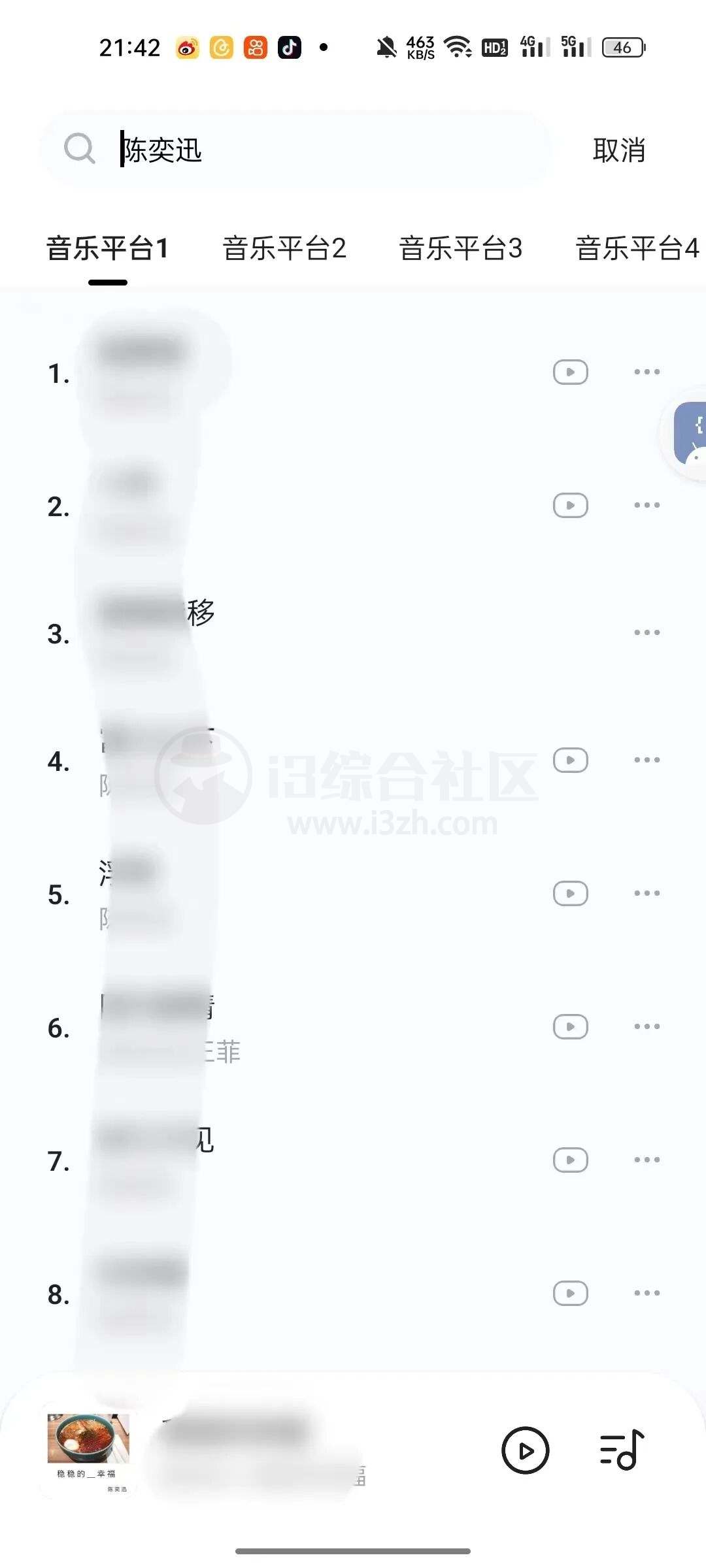
Task: Open the playlist queue icon
Action: (x=621, y=1450)
